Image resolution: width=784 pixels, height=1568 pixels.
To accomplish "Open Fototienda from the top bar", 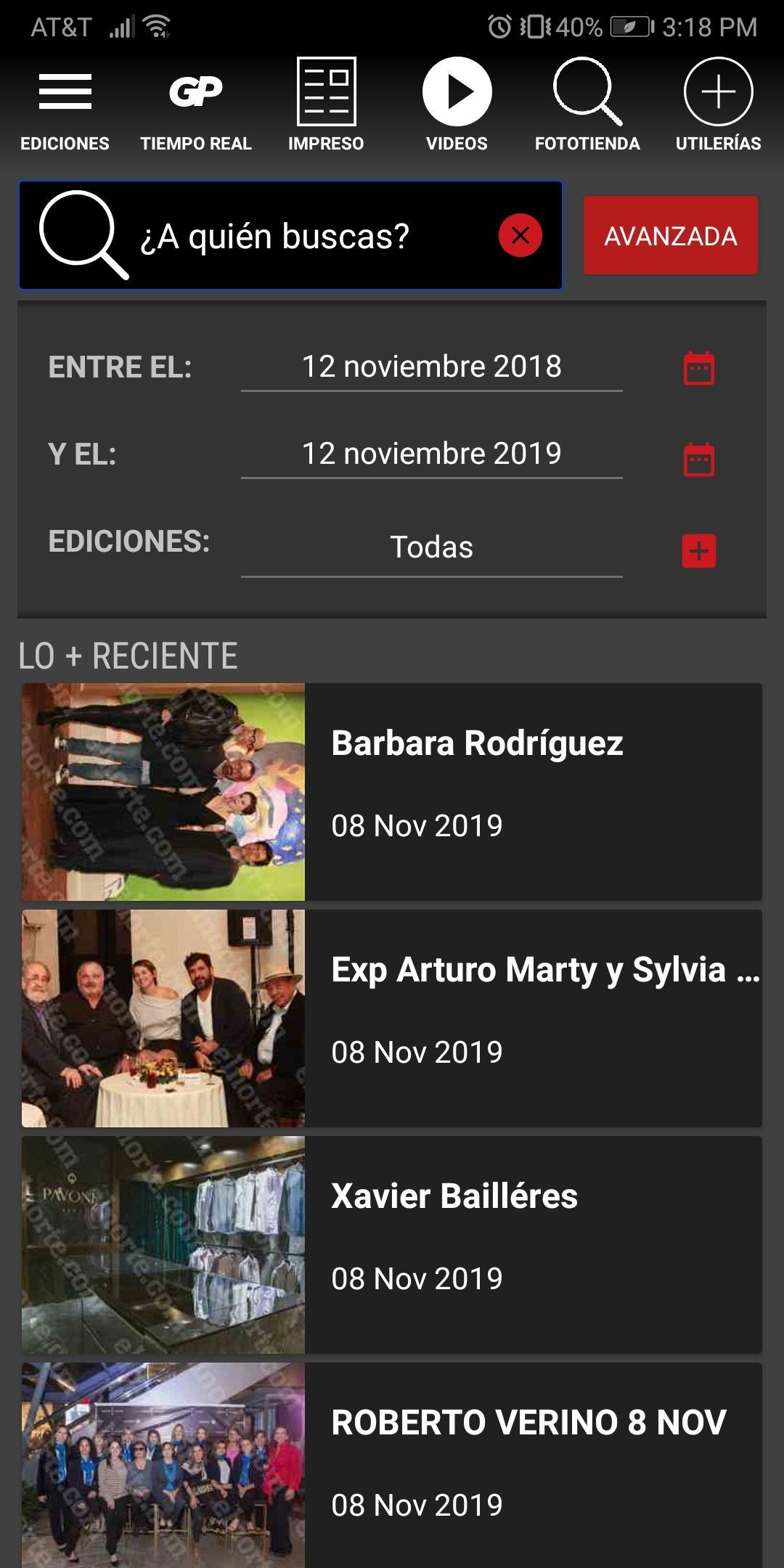I will (x=587, y=105).
